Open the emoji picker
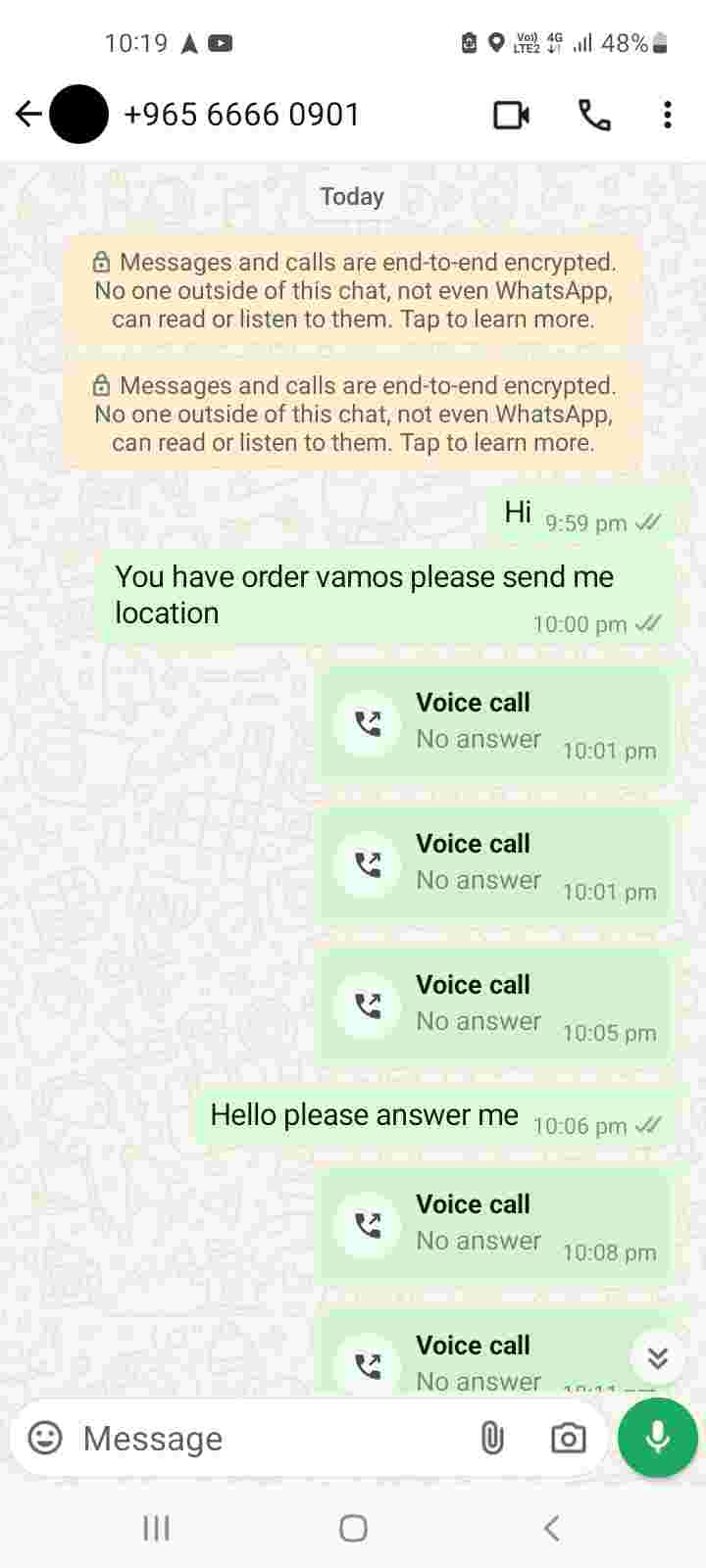This screenshot has width=706, height=1568. coord(45,1438)
